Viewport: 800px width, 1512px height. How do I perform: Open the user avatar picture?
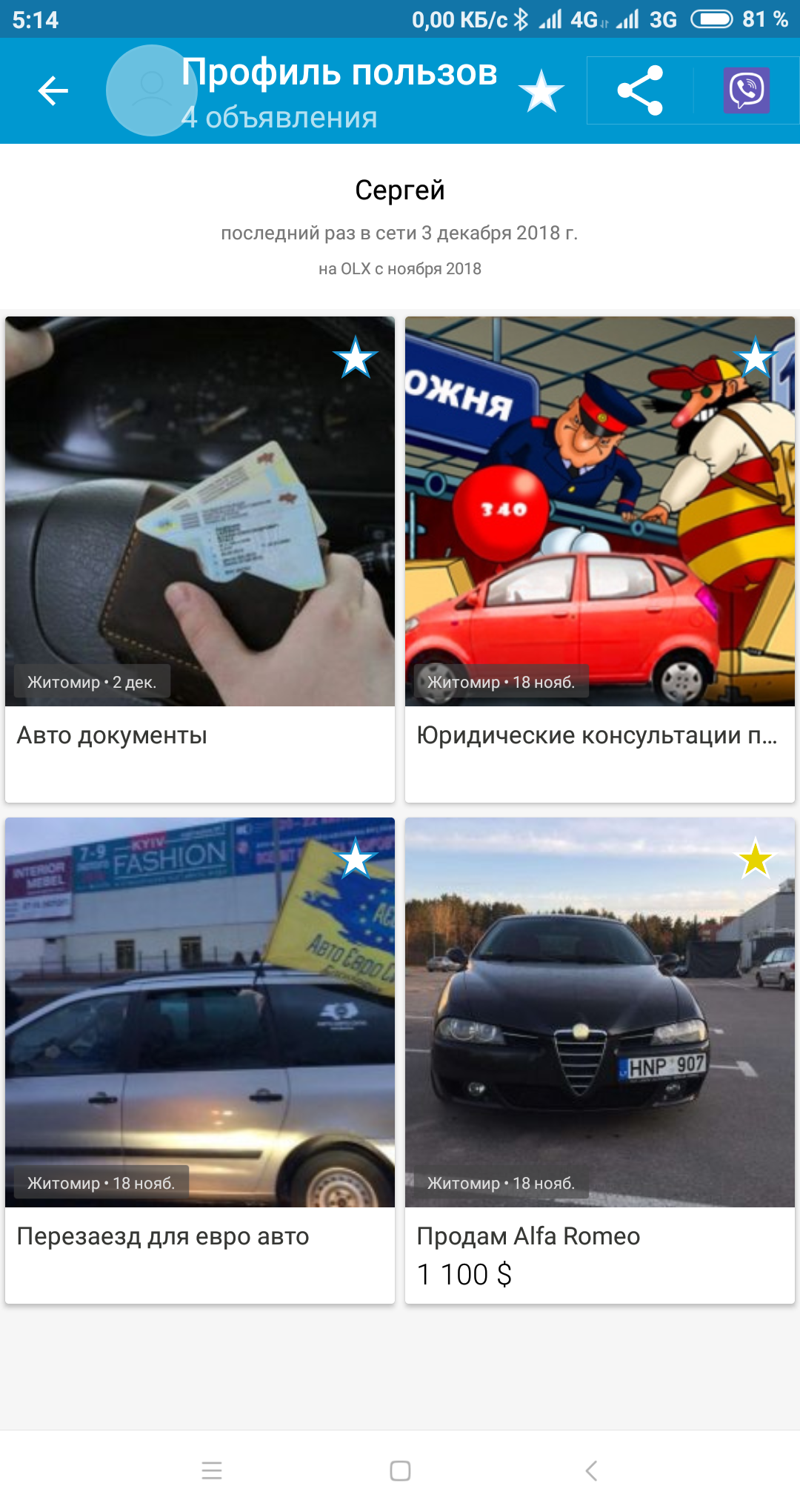(151, 90)
